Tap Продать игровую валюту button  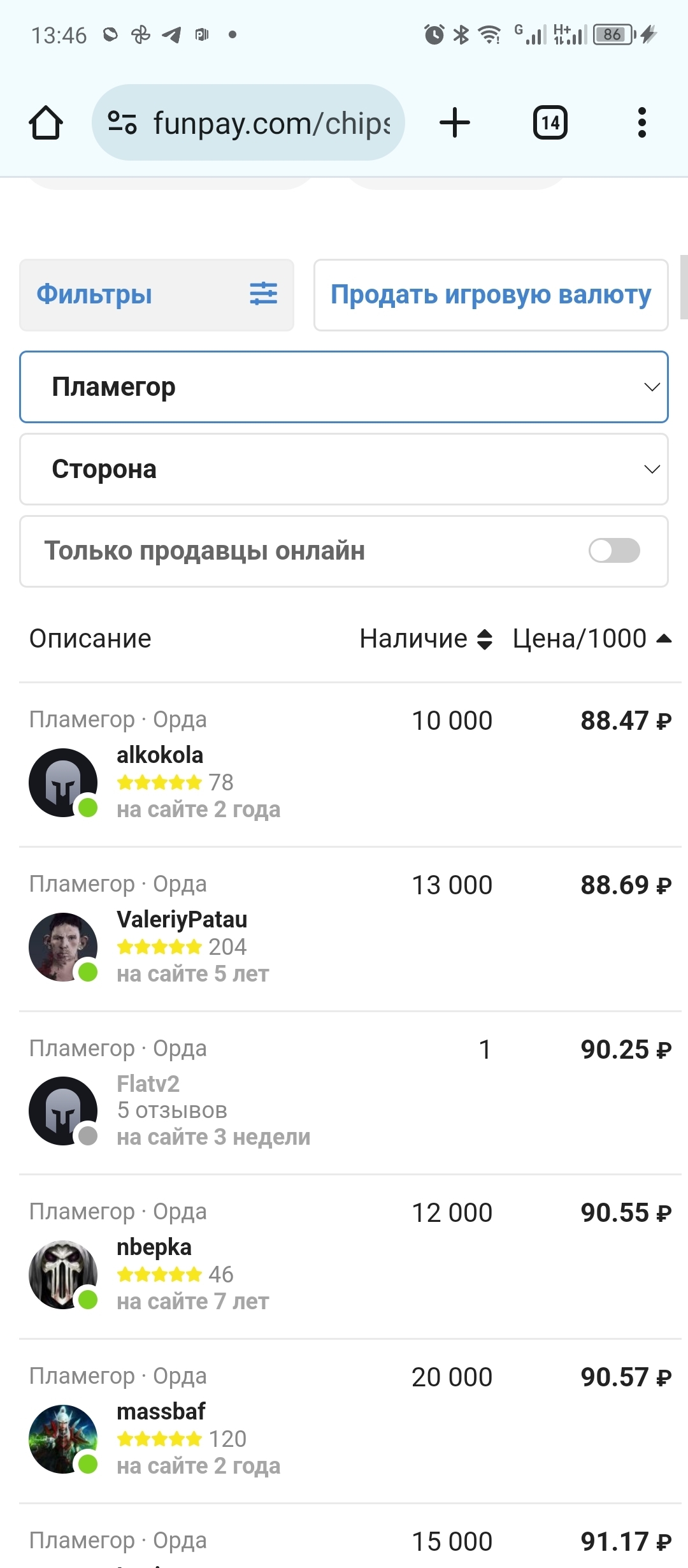[491, 294]
